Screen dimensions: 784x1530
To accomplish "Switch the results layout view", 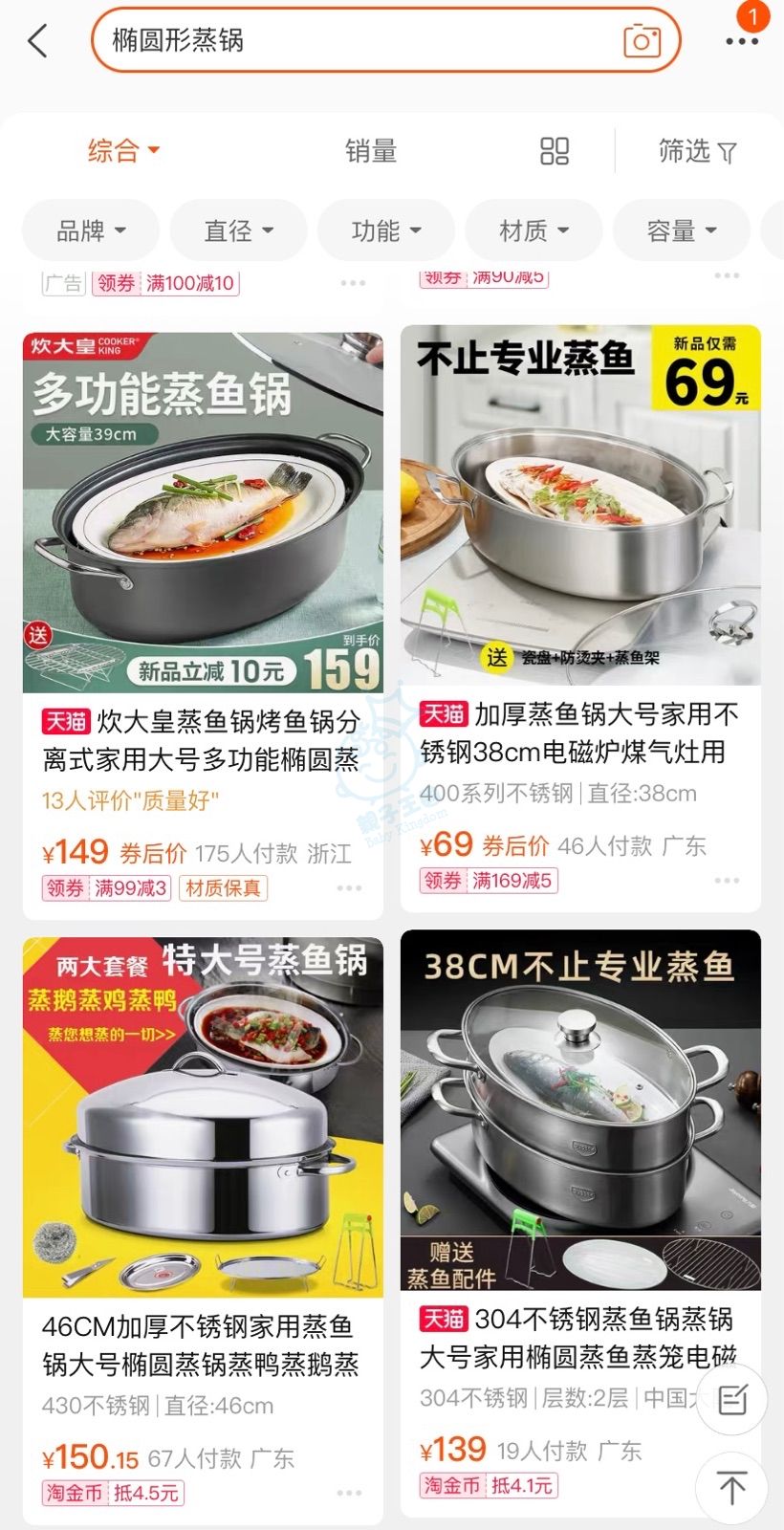I will click(555, 151).
